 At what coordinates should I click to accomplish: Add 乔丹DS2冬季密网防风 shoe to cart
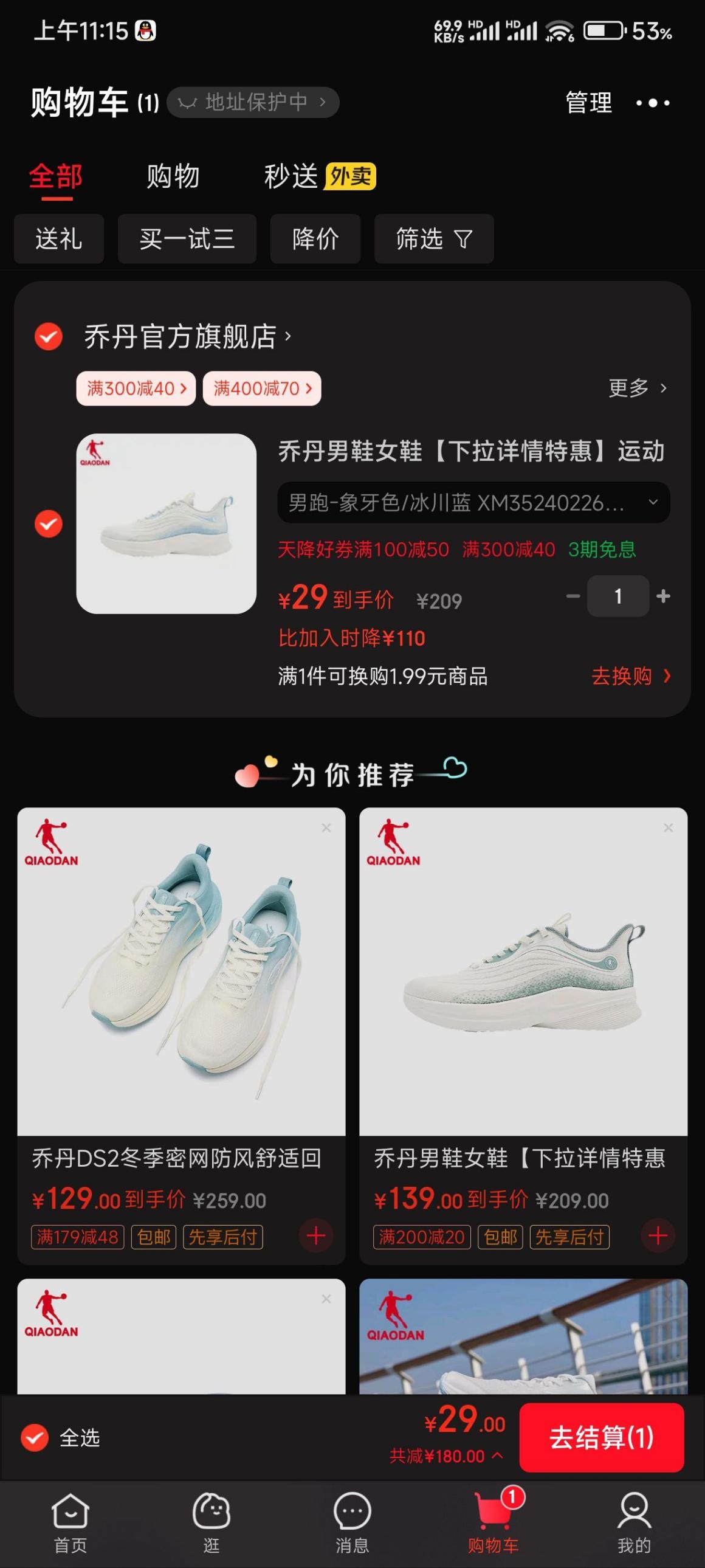pos(315,1235)
